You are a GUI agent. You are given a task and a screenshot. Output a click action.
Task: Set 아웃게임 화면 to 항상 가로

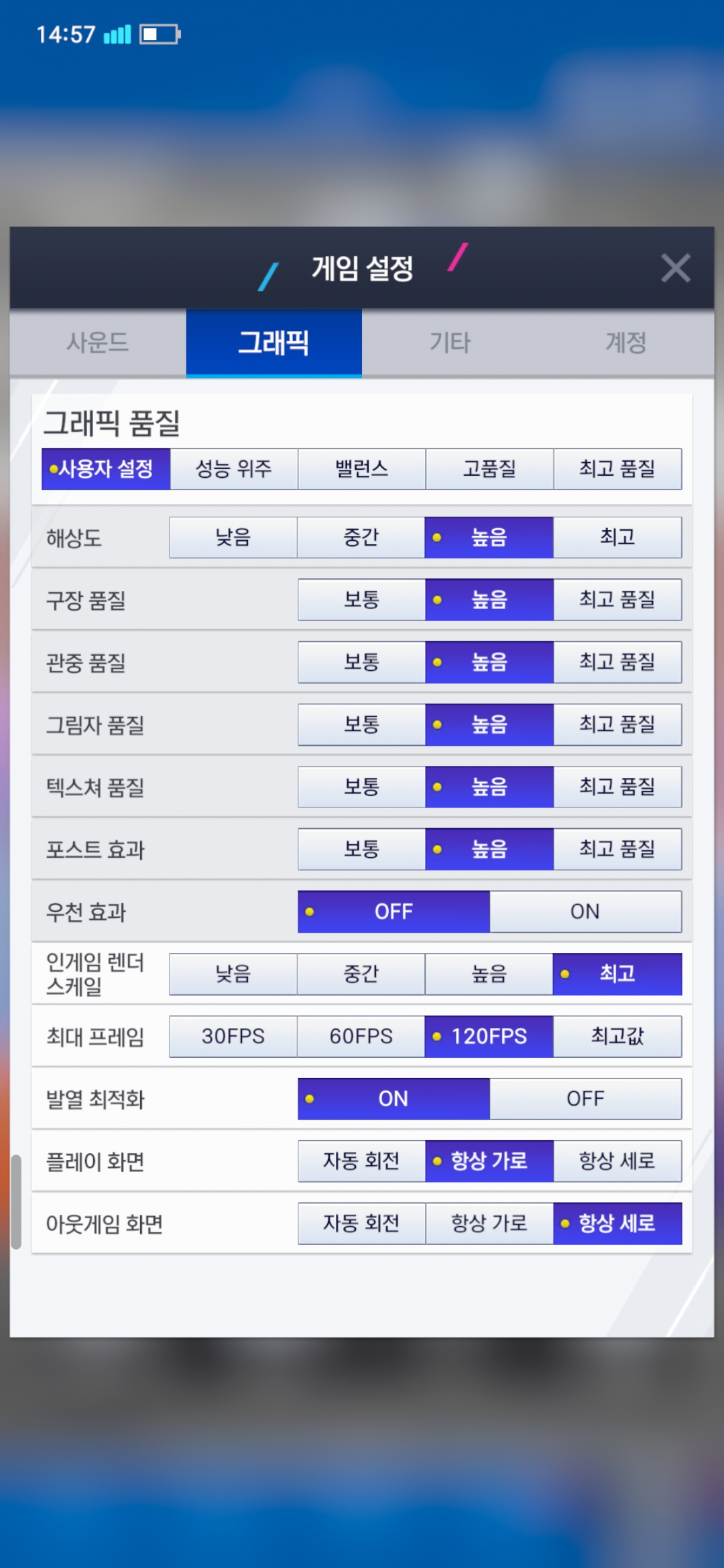[x=489, y=1223]
